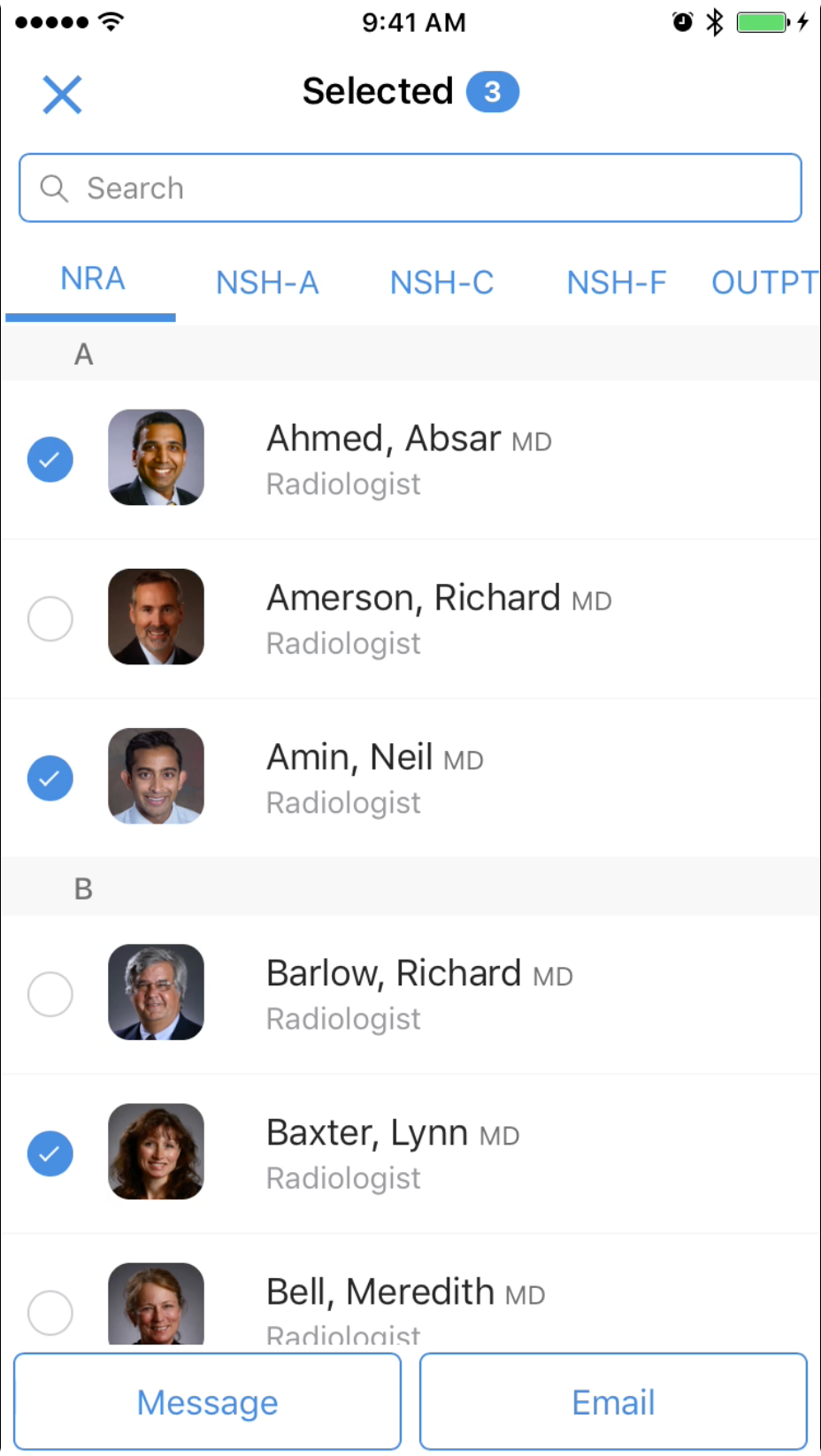Viewport: 821px width, 1456px height.
Task: Deselect Amin, Neil
Action: pyautogui.click(x=50, y=778)
